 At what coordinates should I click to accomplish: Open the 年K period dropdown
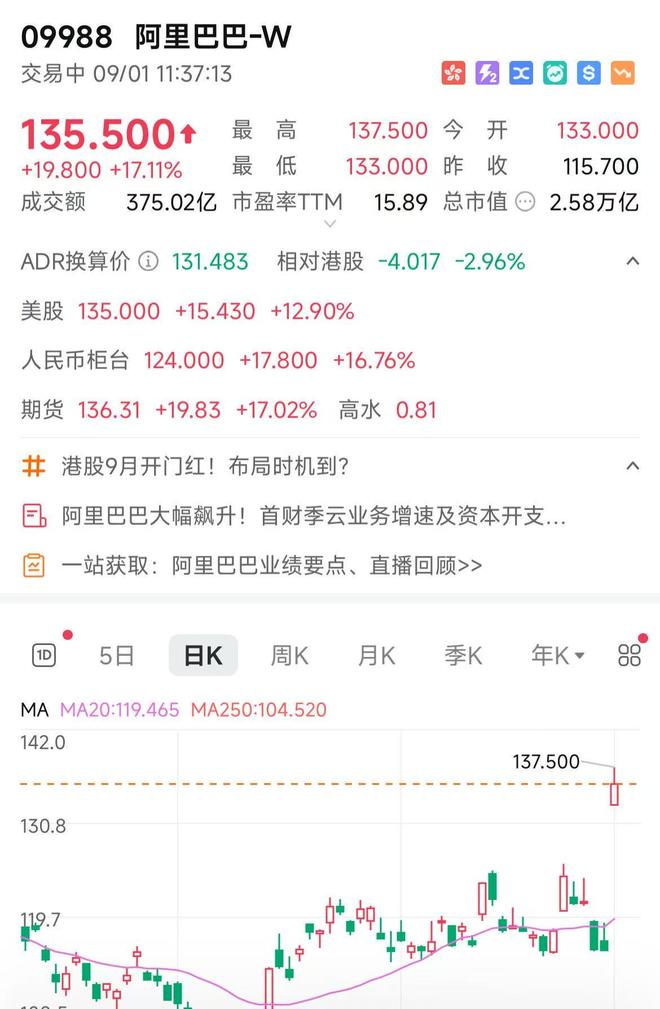[x=557, y=655]
